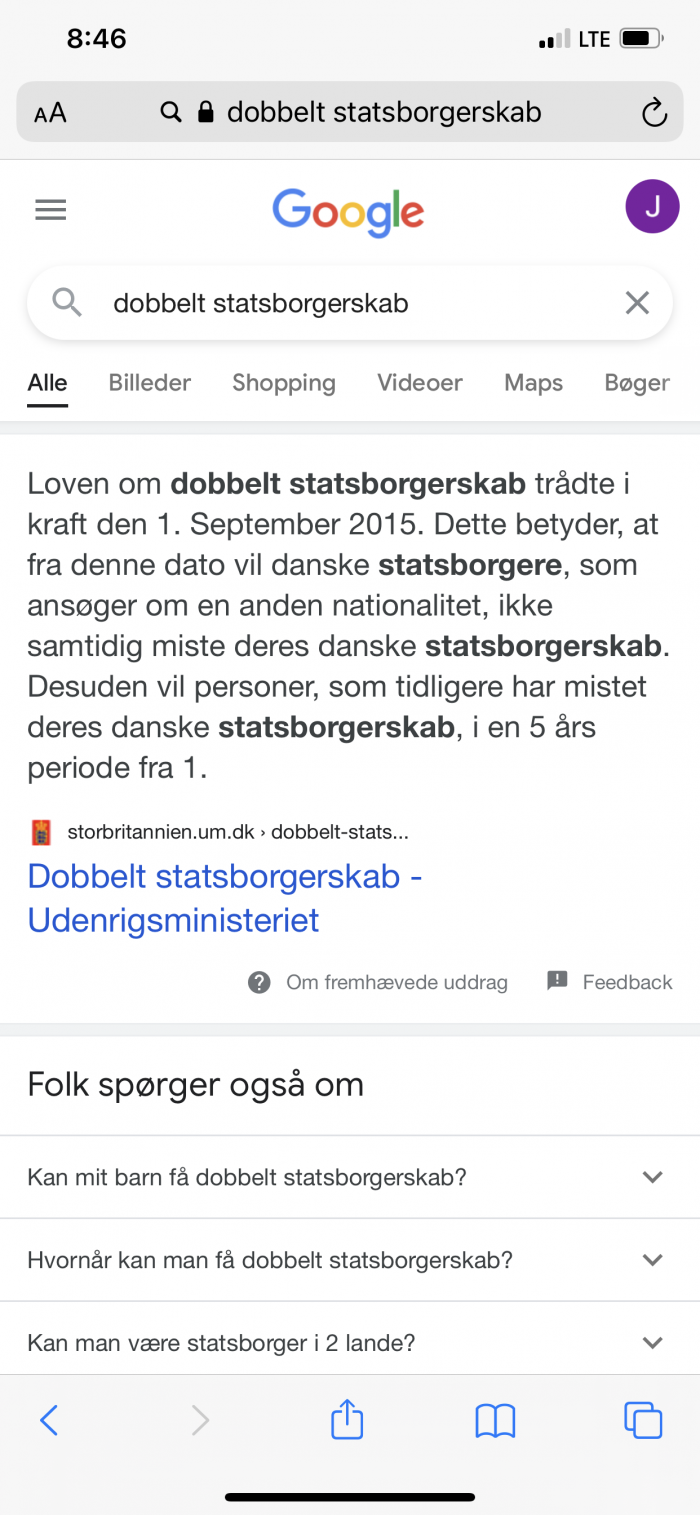
Task: Clear the Google search query
Action: click(637, 303)
